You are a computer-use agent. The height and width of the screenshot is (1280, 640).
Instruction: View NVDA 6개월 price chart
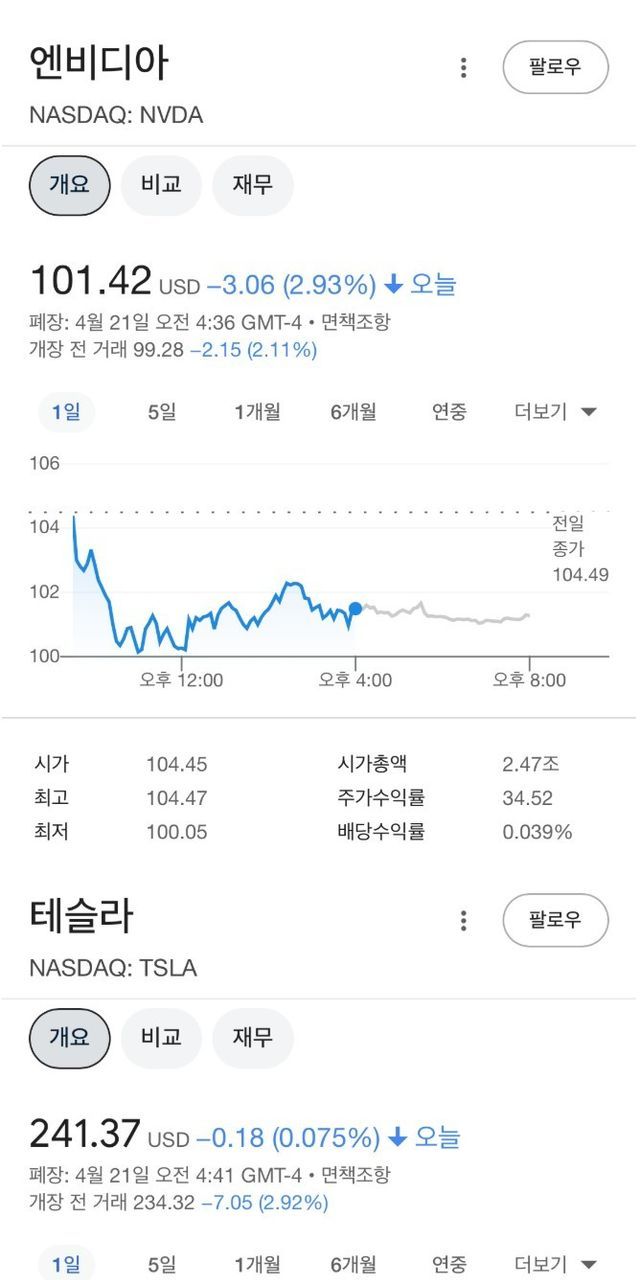pyautogui.click(x=353, y=411)
